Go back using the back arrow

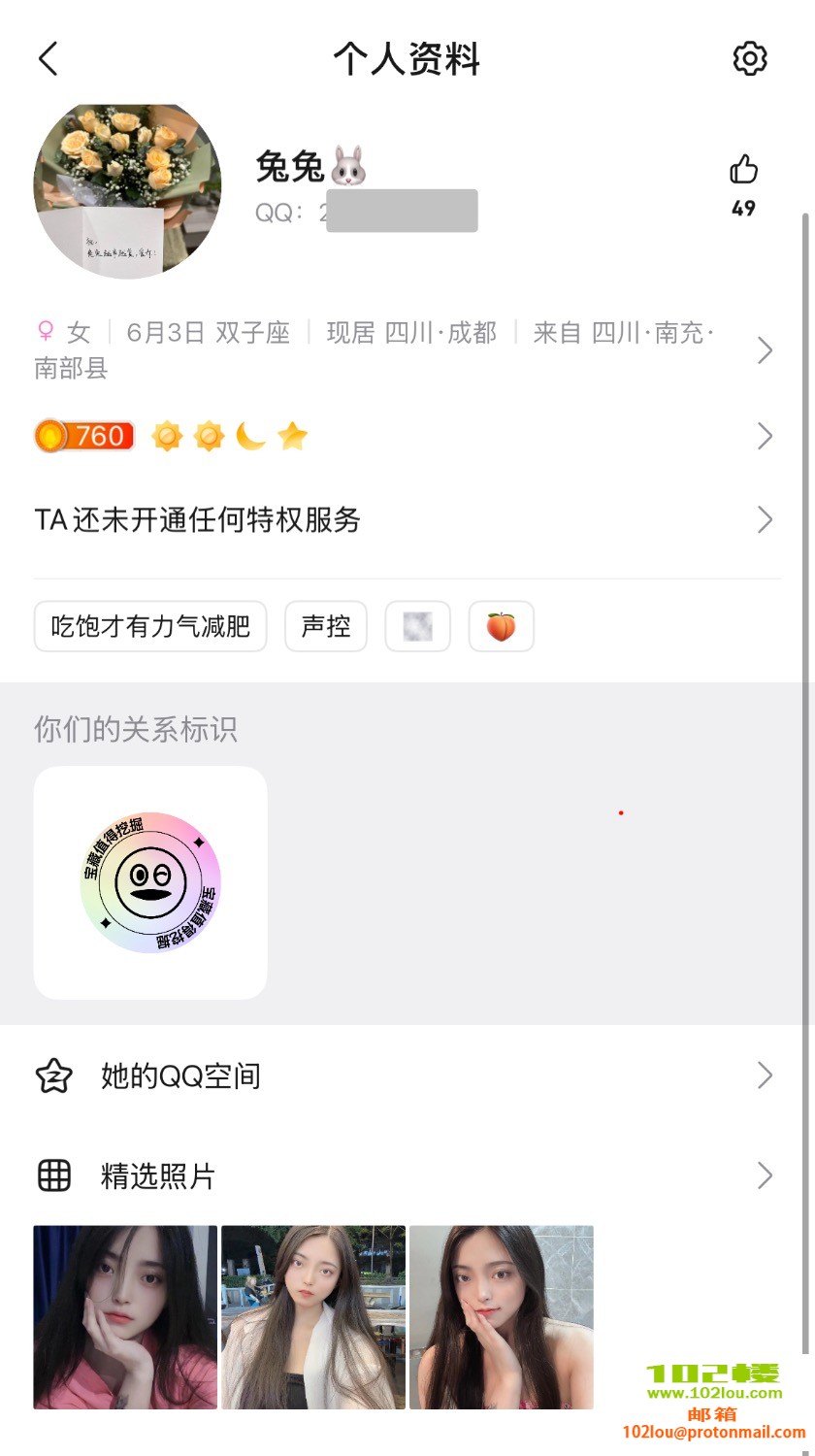coord(49,59)
